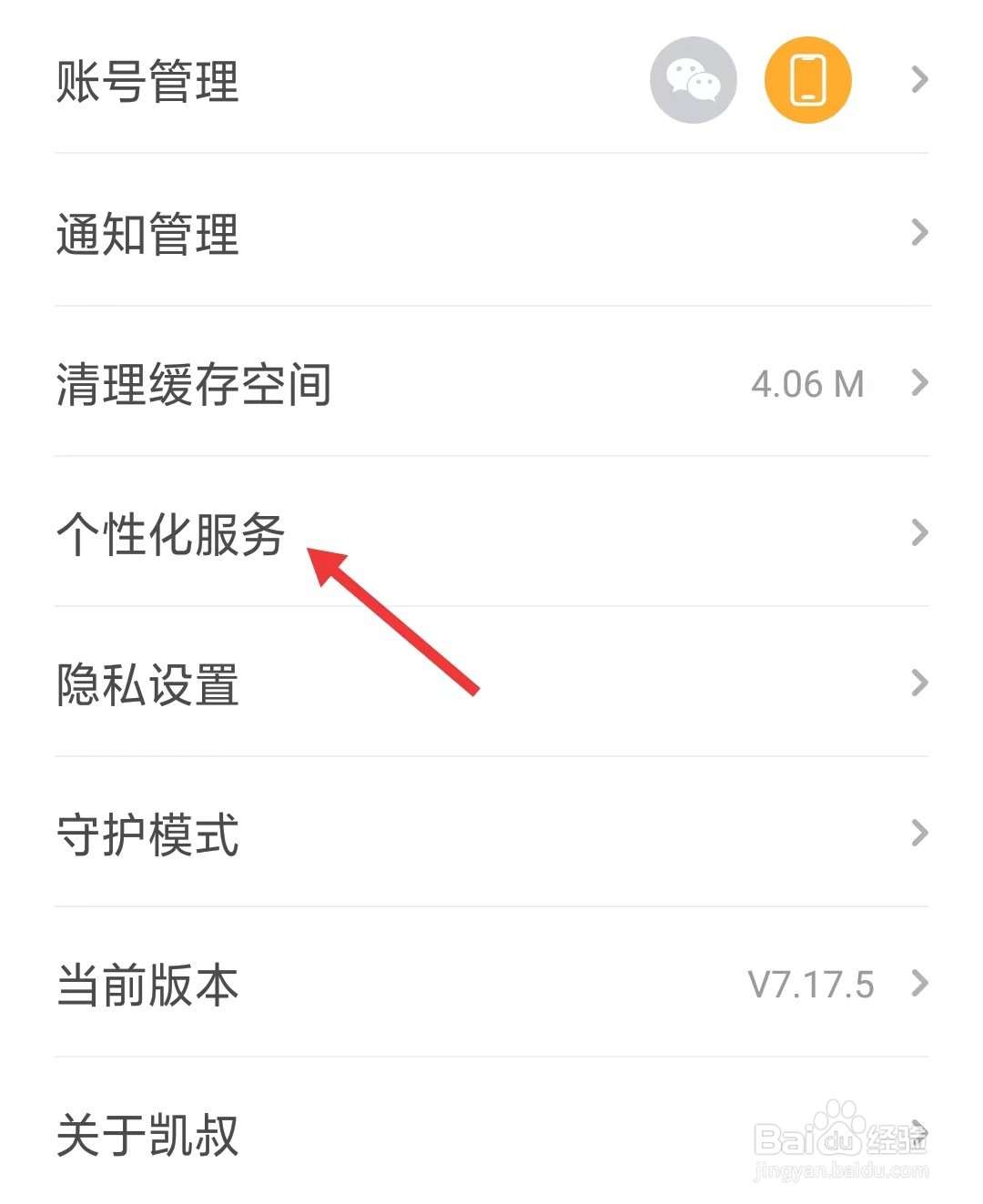
Task: Expand the 通知管理 row chevron
Action: coord(919,233)
